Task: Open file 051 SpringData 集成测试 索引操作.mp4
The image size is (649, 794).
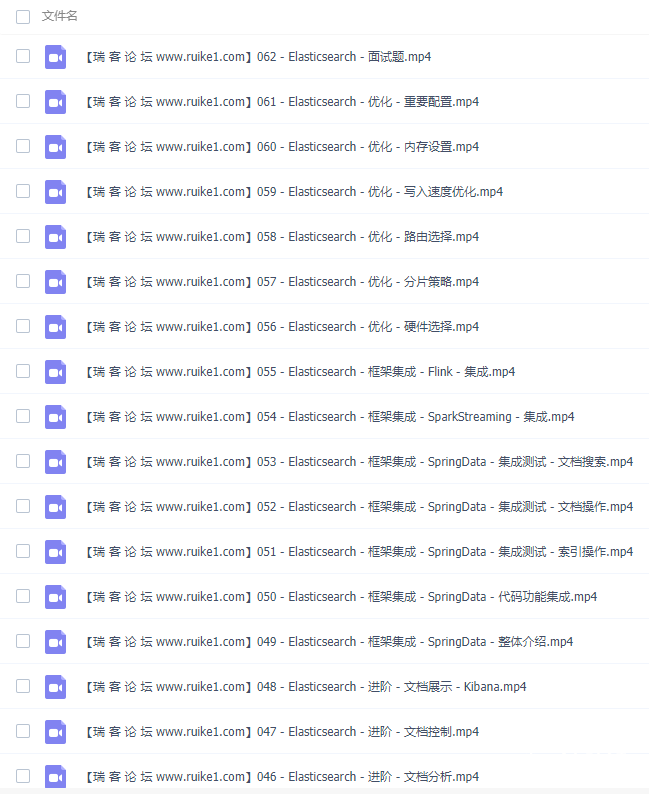Action: [x=359, y=552]
